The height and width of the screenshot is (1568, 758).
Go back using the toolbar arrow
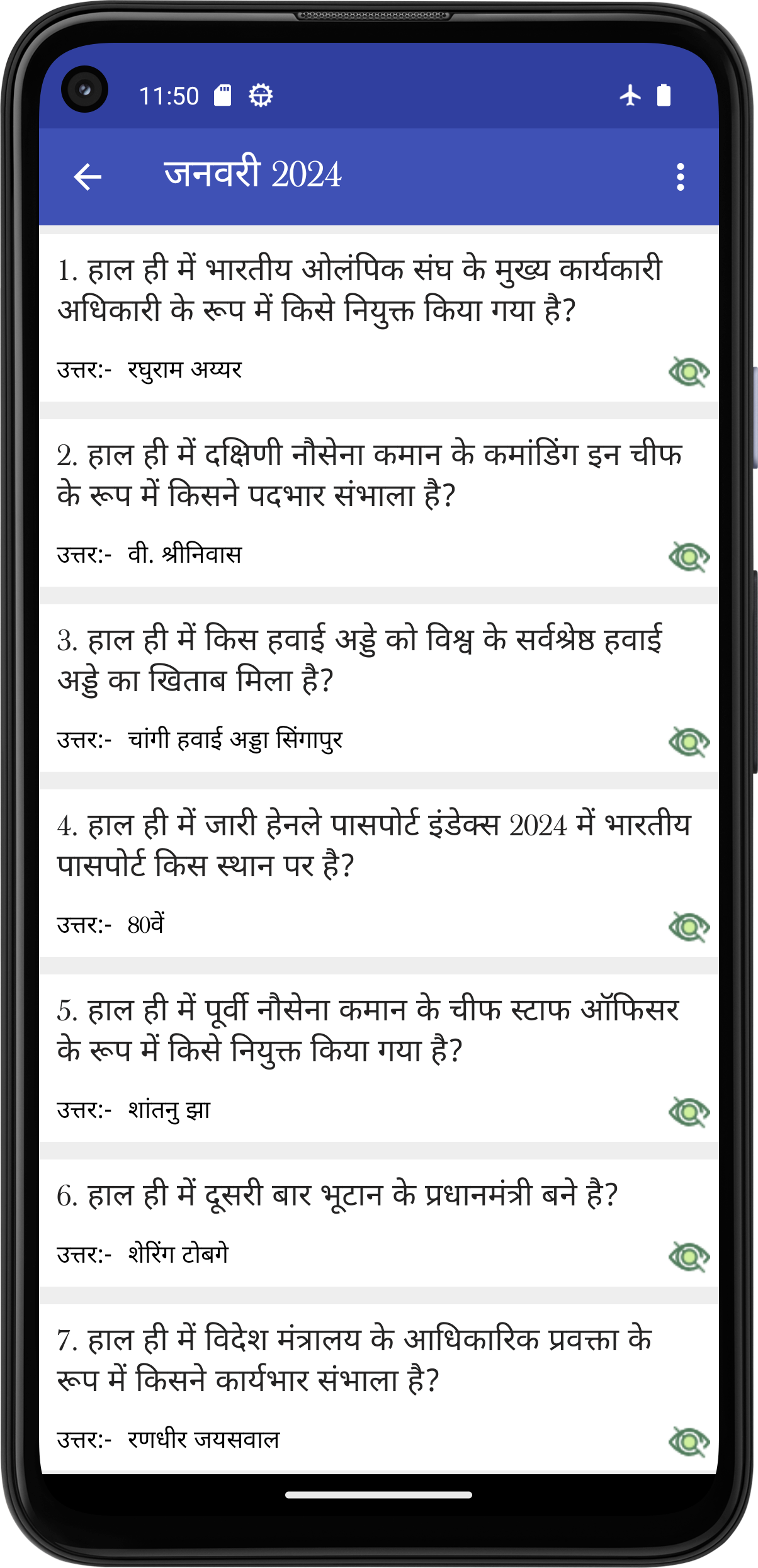click(88, 177)
